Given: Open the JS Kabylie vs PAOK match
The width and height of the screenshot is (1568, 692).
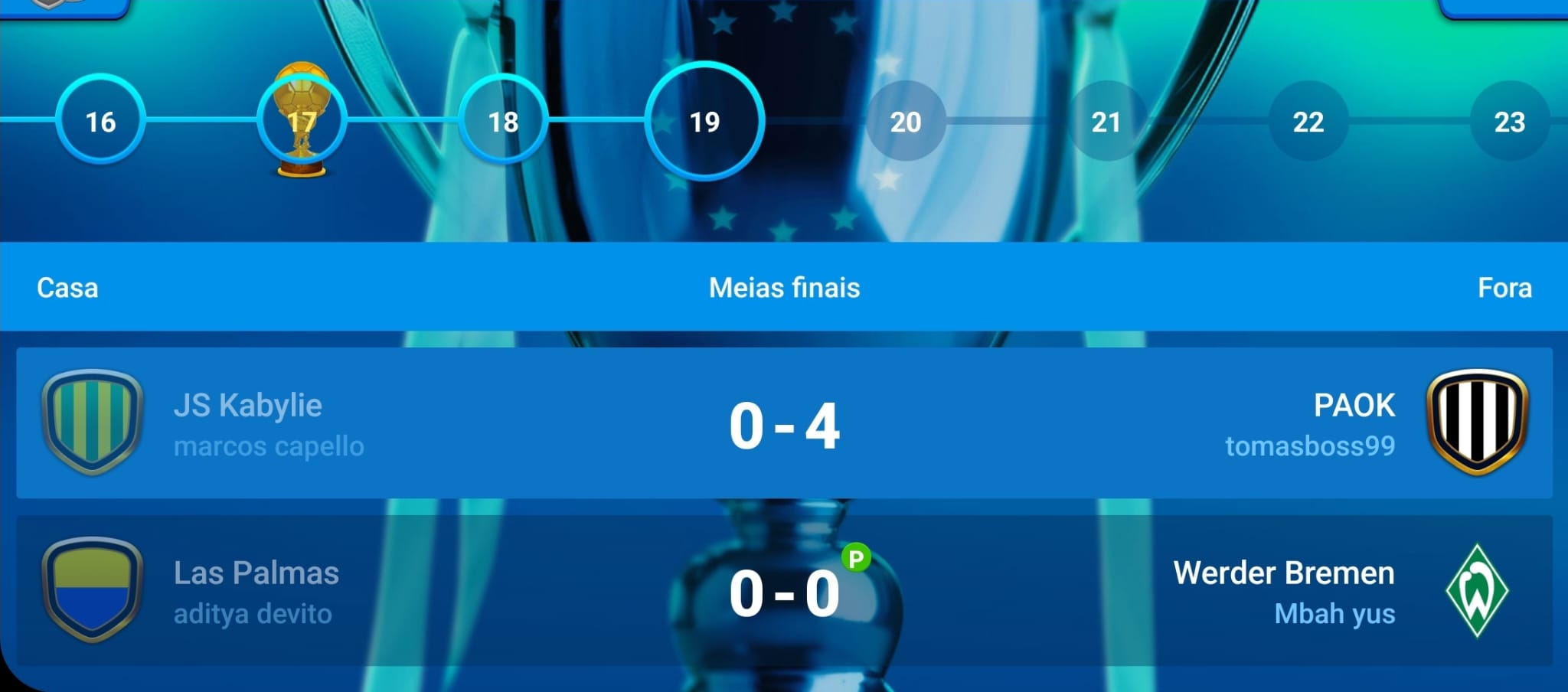Looking at the screenshot, I should (x=784, y=423).
